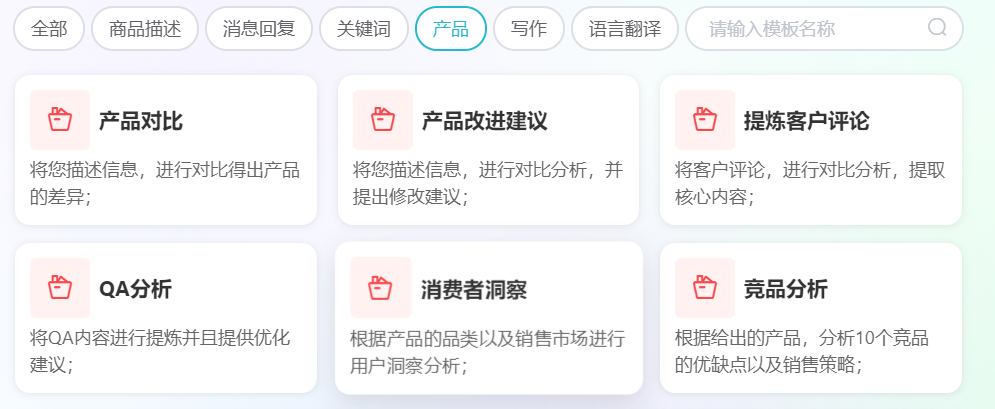Select the 语言翻译 chip

pos(625,29)
